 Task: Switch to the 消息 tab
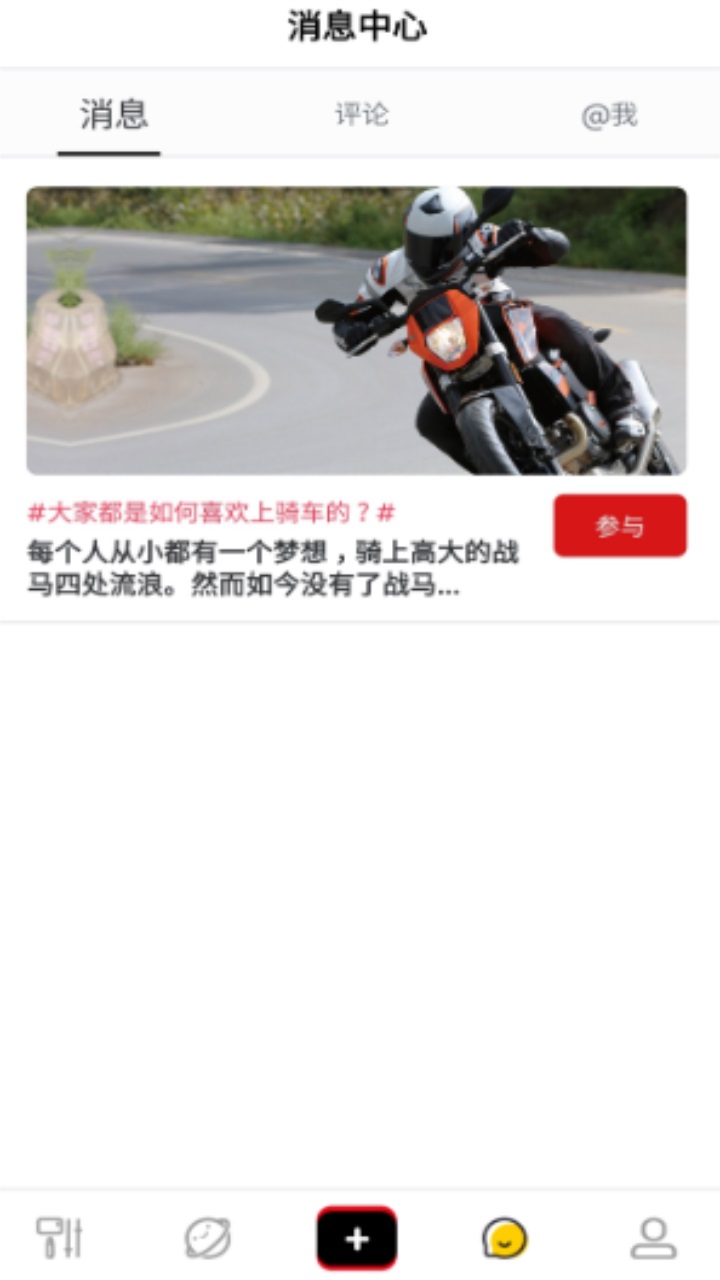(113, 115)
